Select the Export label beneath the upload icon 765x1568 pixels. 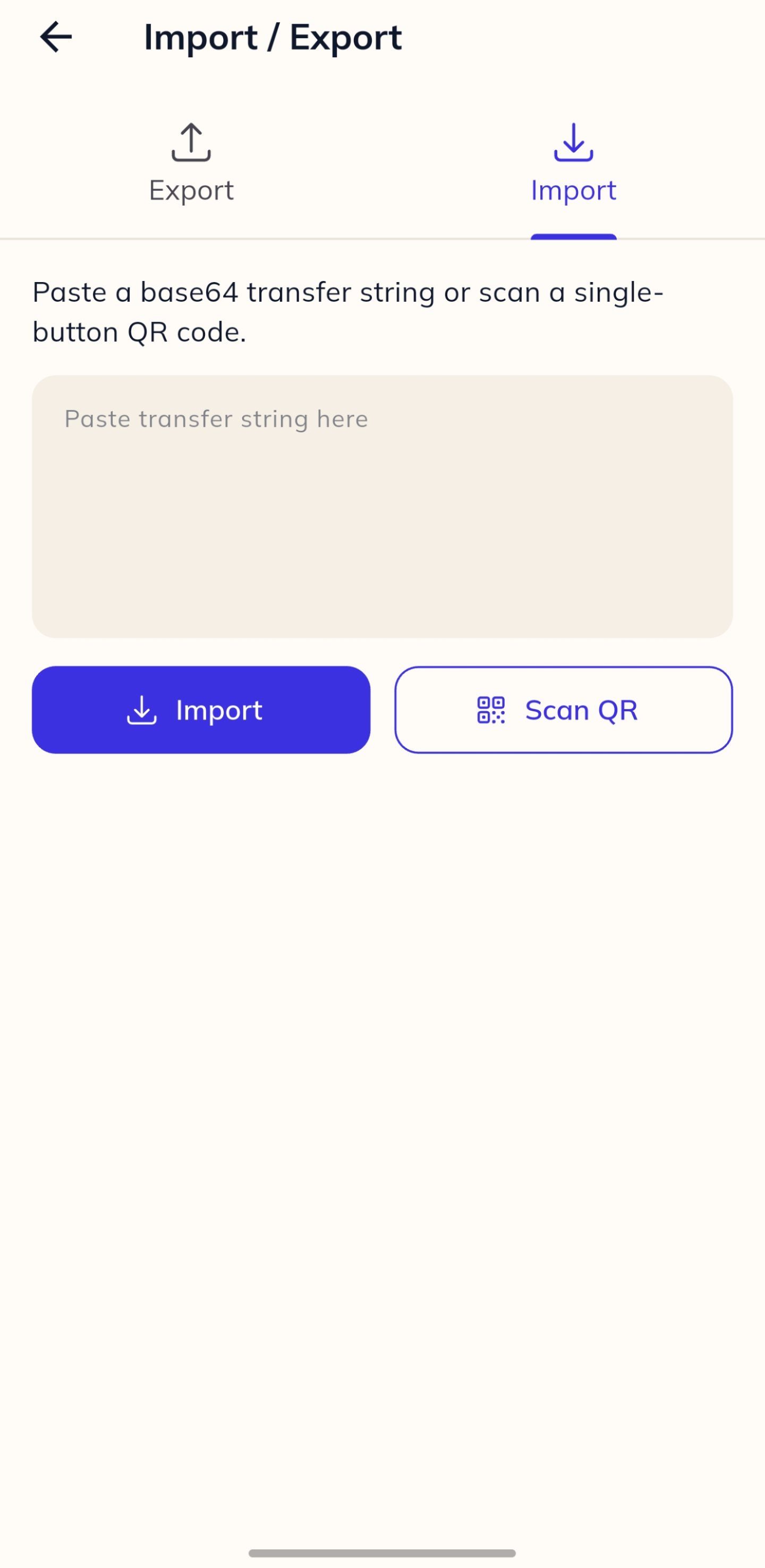point(191,189)
